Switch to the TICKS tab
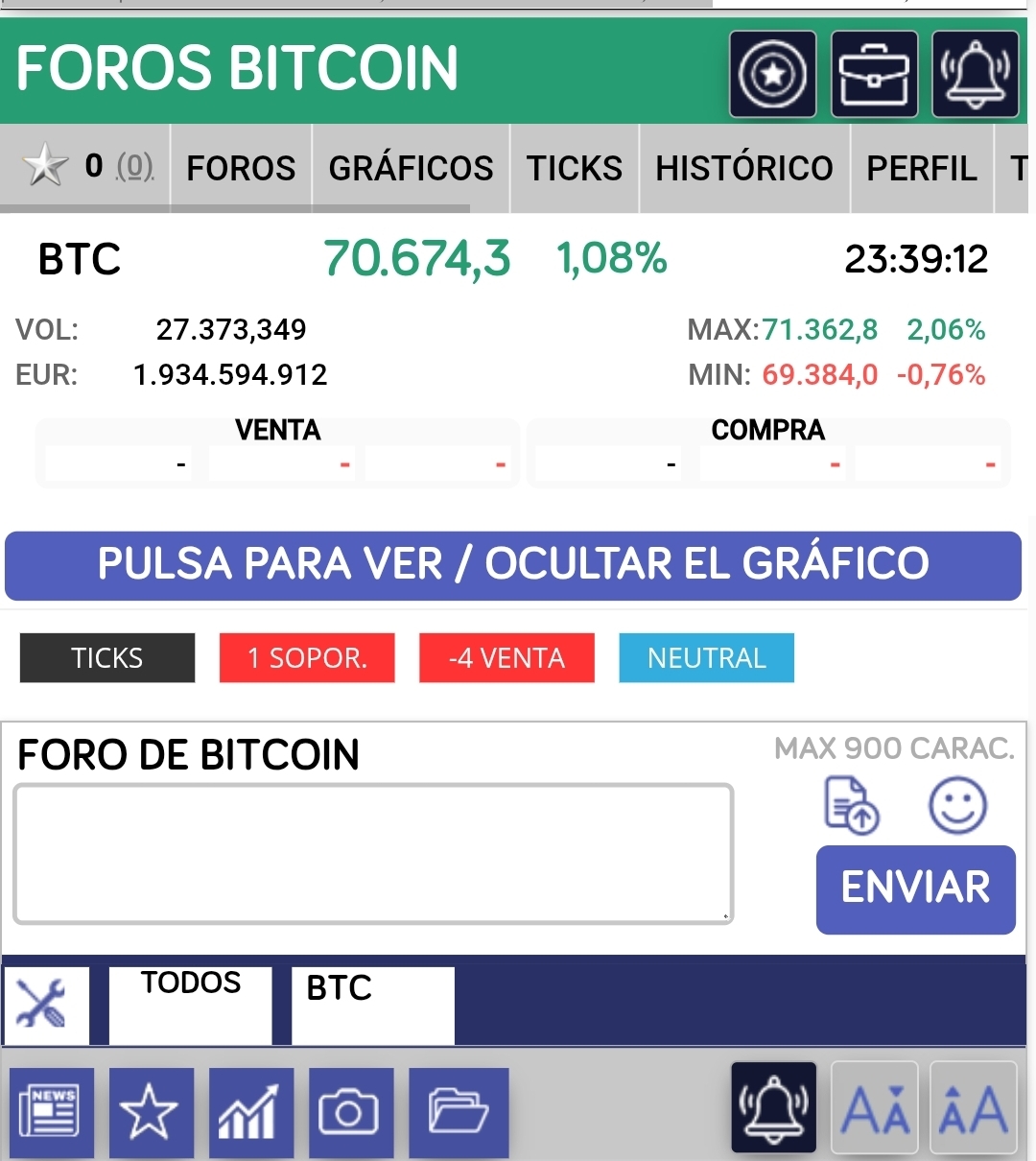The width and height of the screenshot is (1036, 1161). pyautogui.click(x=574, y=168)
